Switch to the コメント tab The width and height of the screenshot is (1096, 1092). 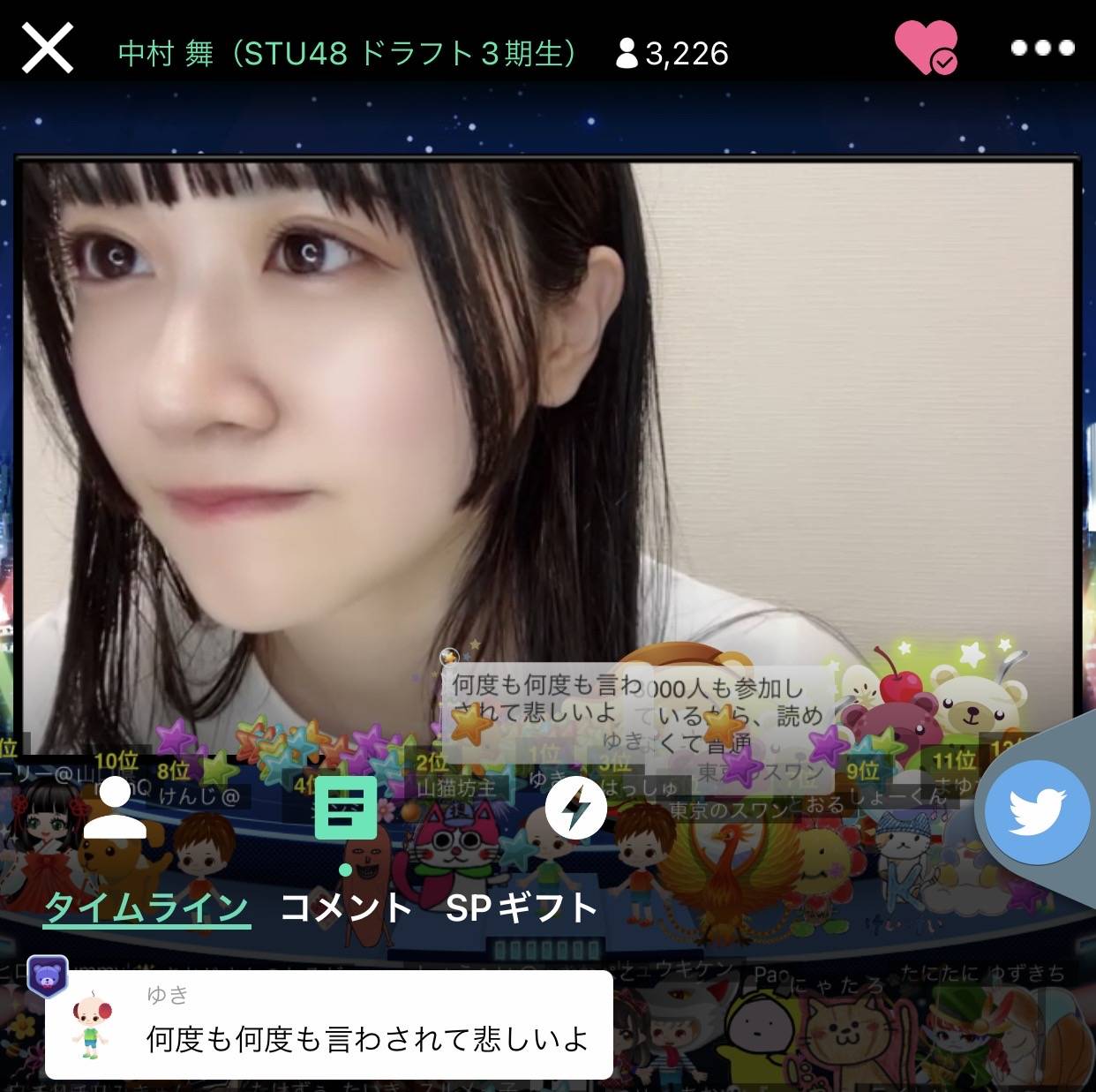coord(346,907)
